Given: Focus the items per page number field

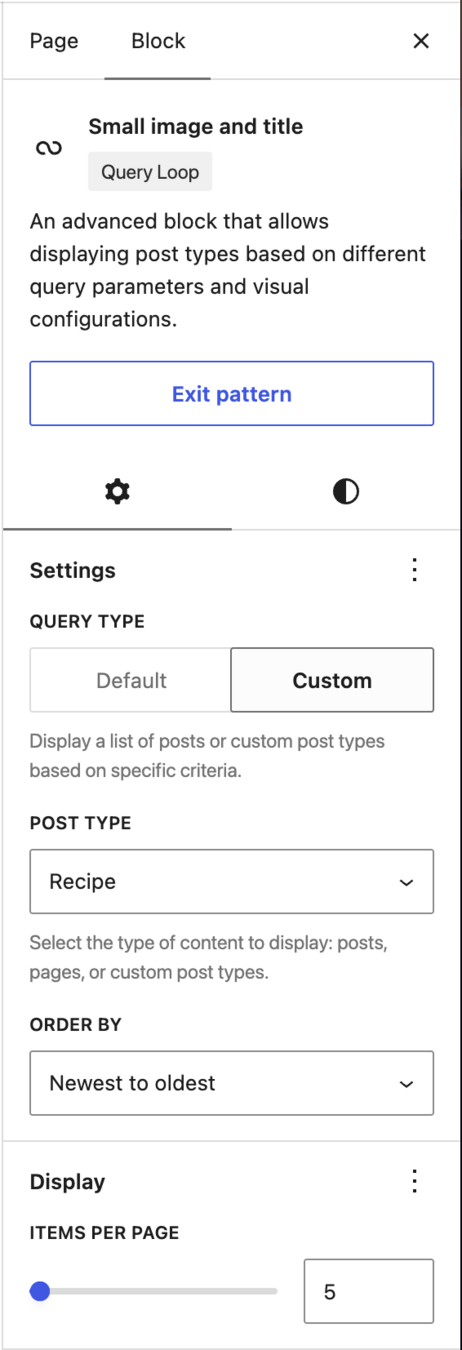Looking at the screenshot, I should coord(369,1292).
